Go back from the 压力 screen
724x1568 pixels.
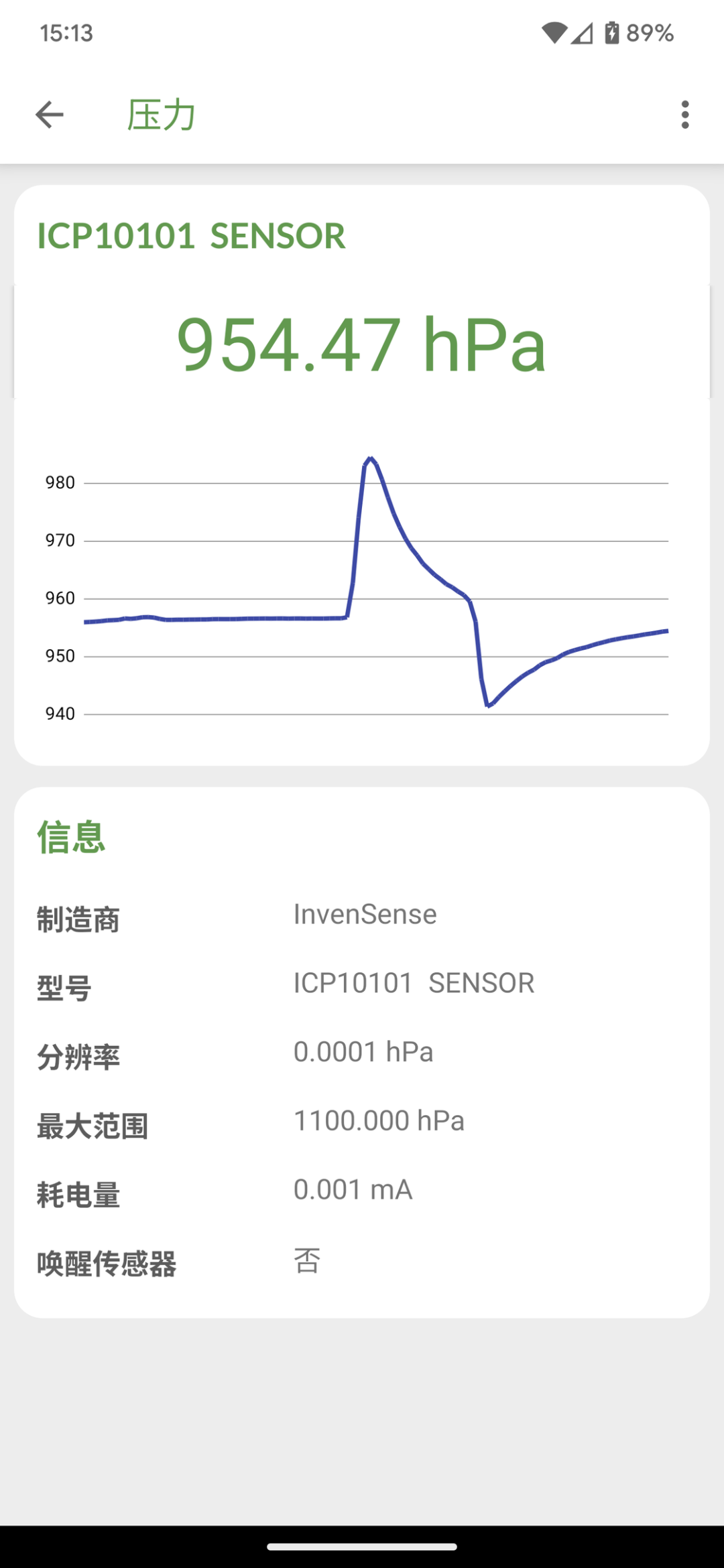coord(50,115)
